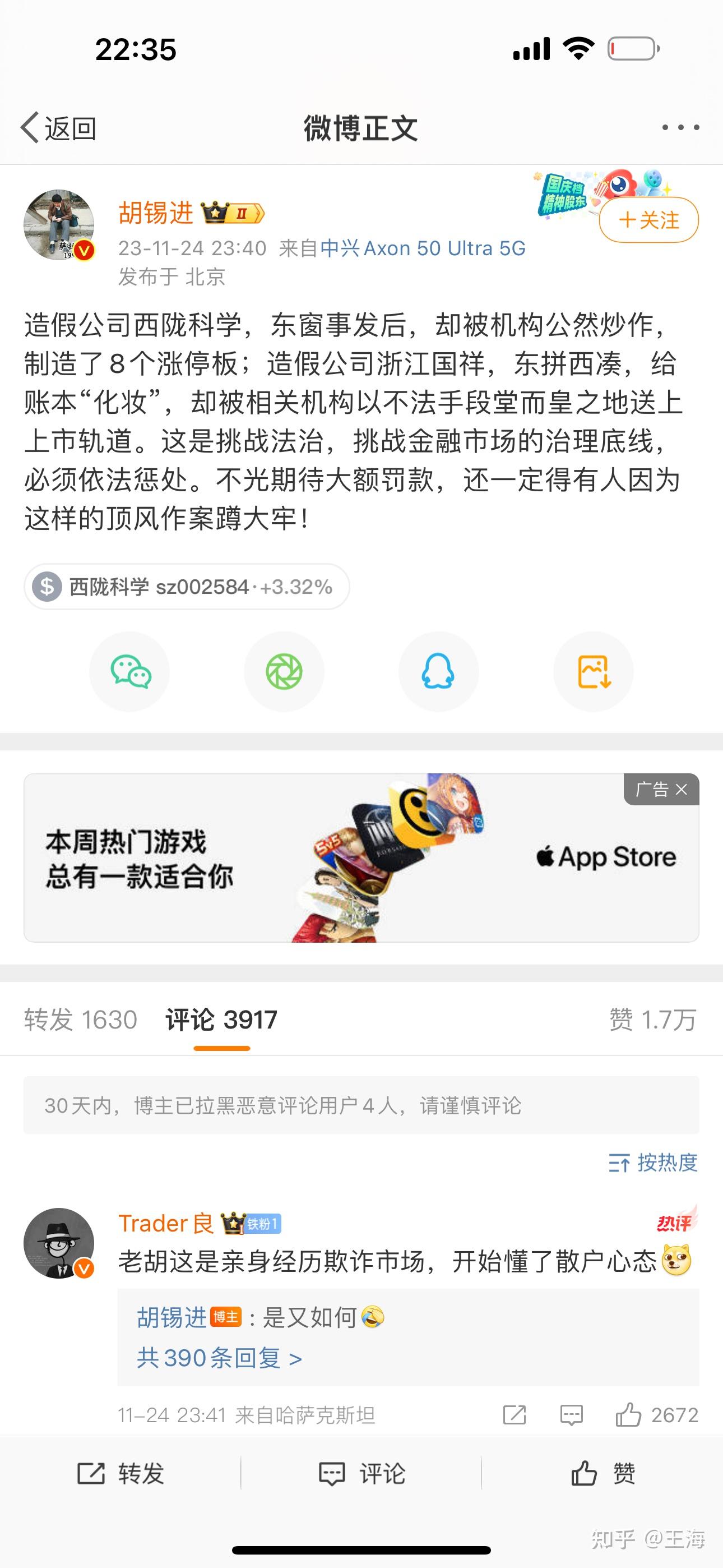The height and width of the screenshot is (1568, 723).
Task: Repost using the bottom 转发 button
Action: (x=121, y=1474)
